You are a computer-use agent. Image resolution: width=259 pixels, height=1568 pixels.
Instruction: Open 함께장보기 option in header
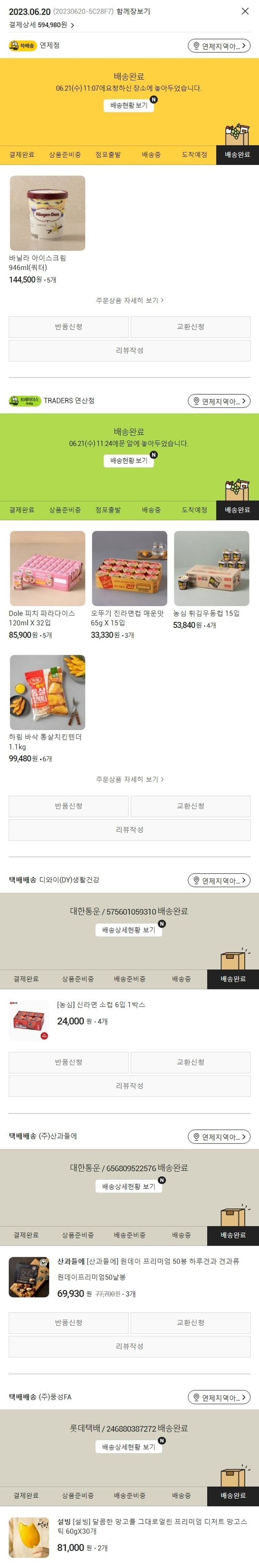133,11
